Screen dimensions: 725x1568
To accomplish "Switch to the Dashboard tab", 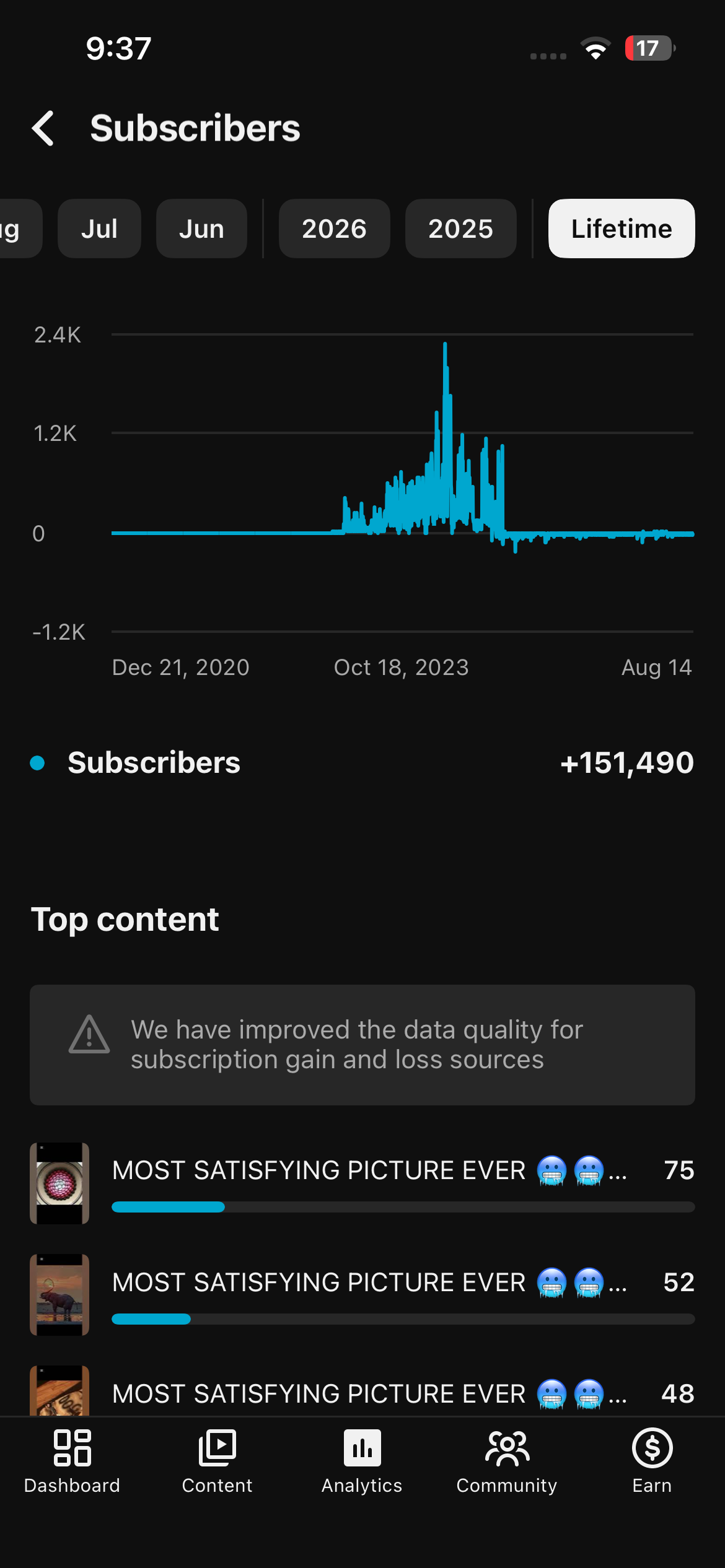I will tap(72, 1461).
